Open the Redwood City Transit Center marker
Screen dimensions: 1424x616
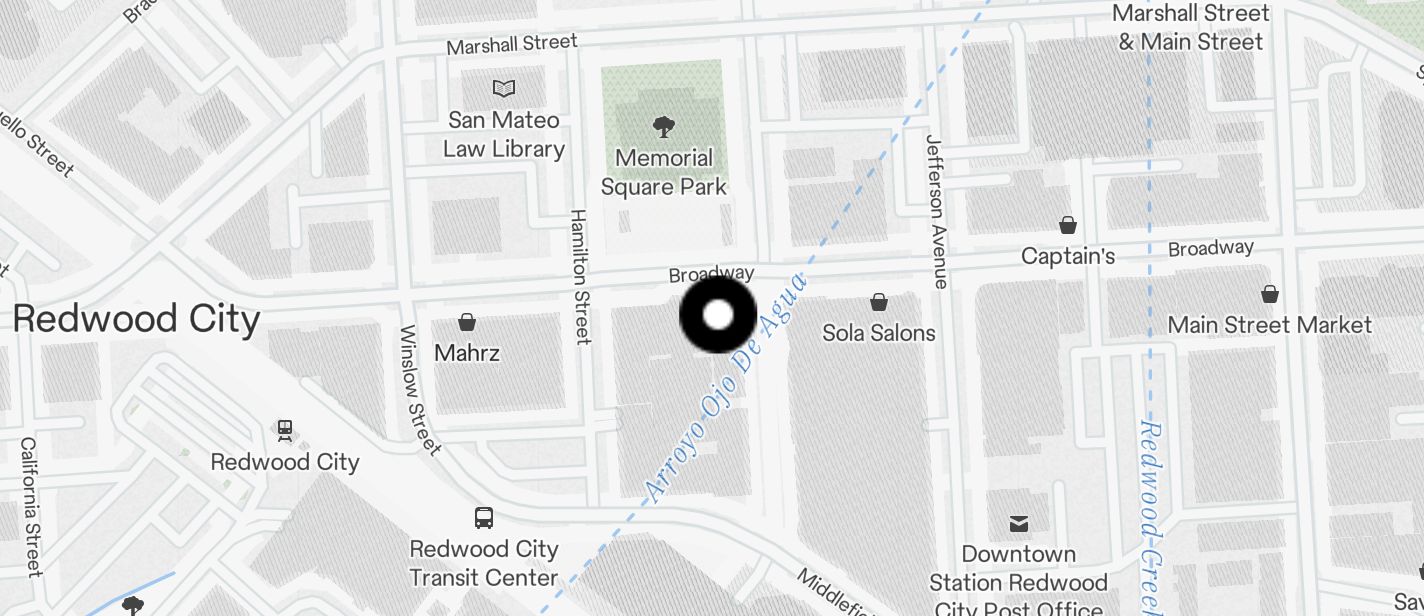(484, 518)
